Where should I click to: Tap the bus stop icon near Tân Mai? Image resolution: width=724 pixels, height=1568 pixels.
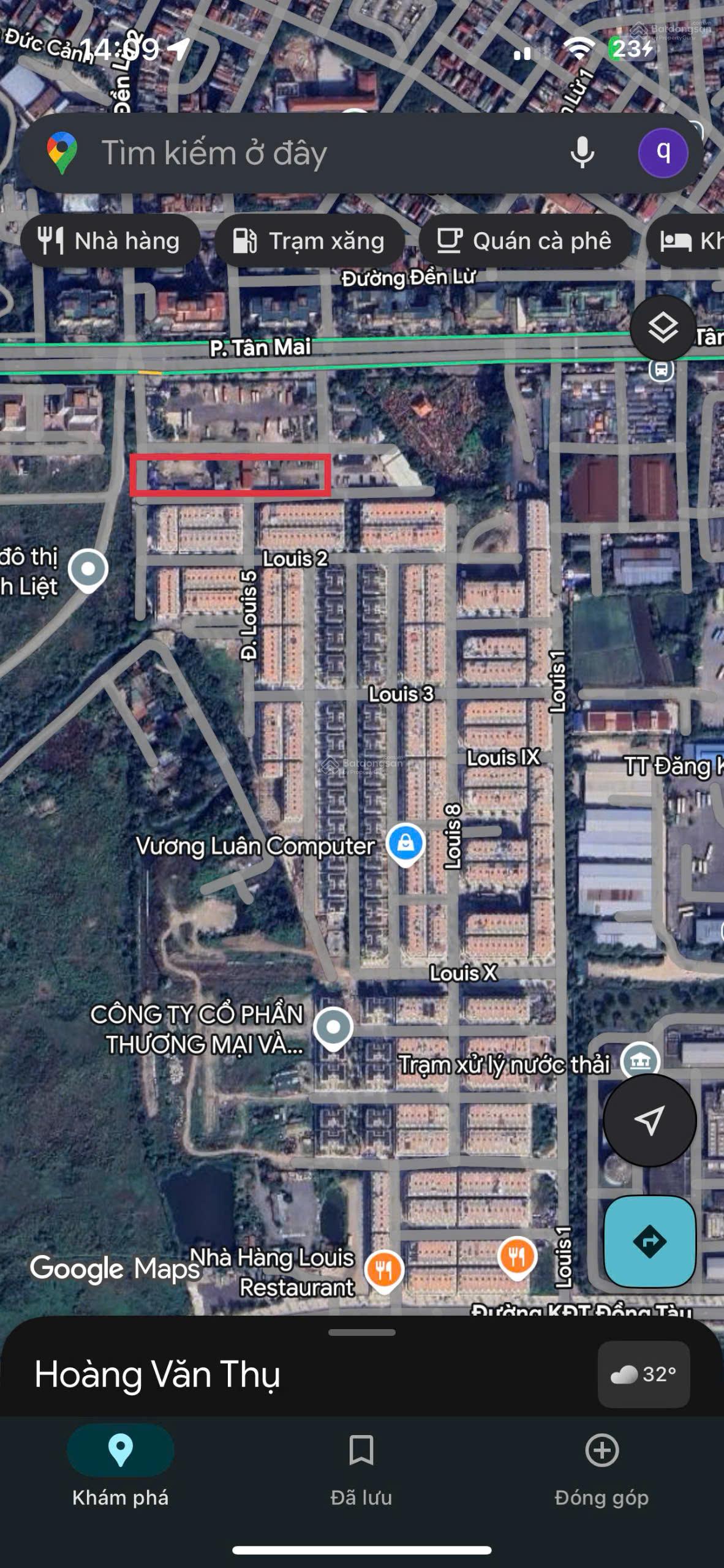pos(661,370)
